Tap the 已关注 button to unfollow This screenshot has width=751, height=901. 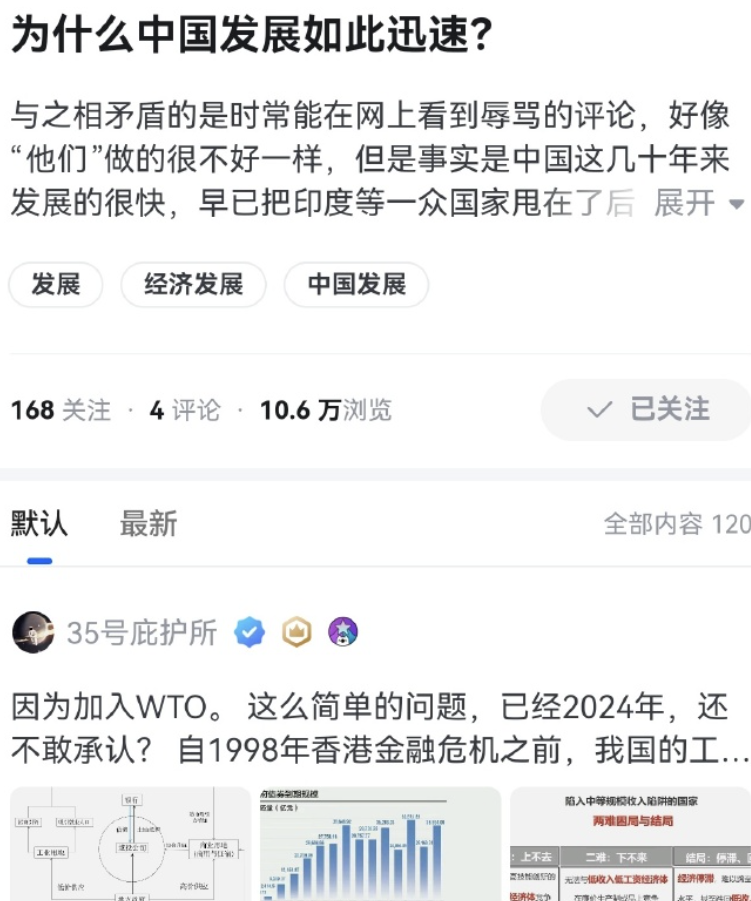pyautogui.click(x=647, y=409)
